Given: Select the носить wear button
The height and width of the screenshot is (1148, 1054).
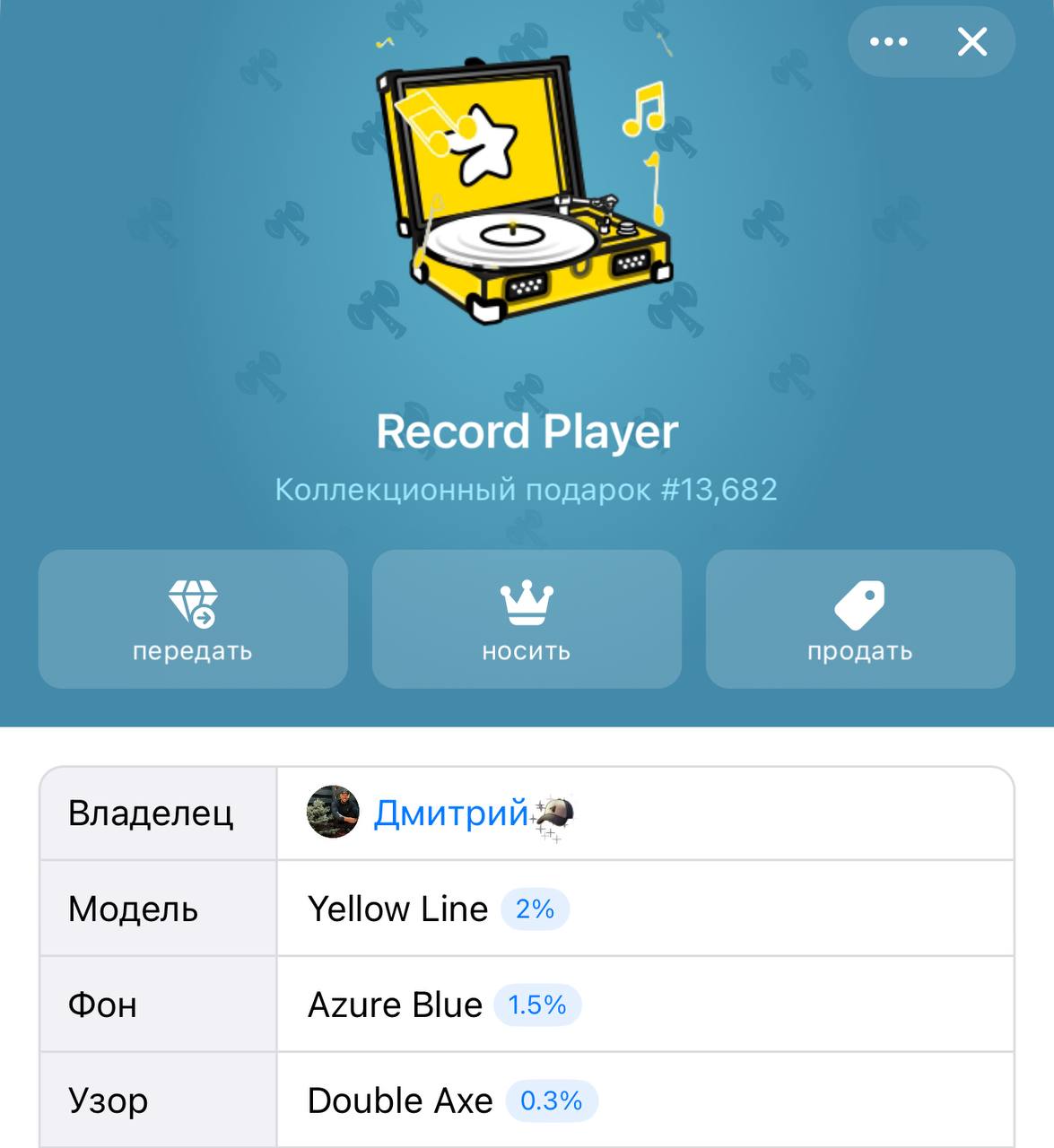Looking at the screenshot, I should coord(527,619).
